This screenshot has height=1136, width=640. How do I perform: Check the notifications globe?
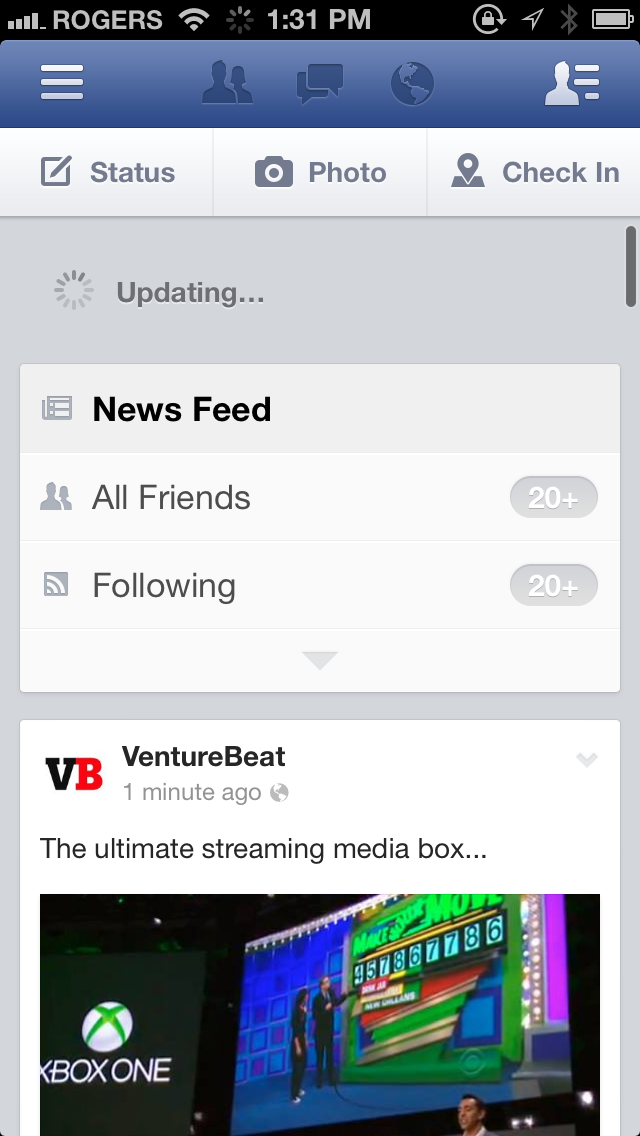click(x=412, y=83)
